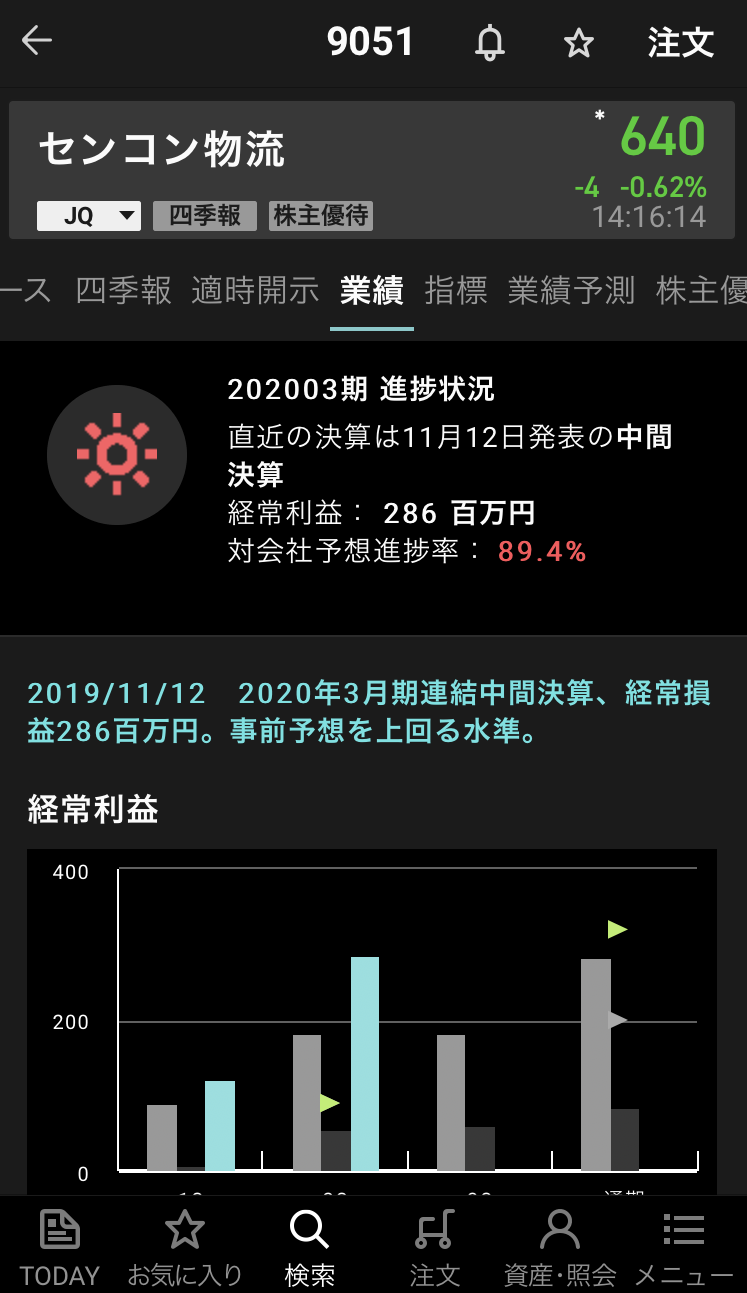Tap the 四季報 chip under stock name
This screenshot has width=747, height=1293.
coord(205,216)
